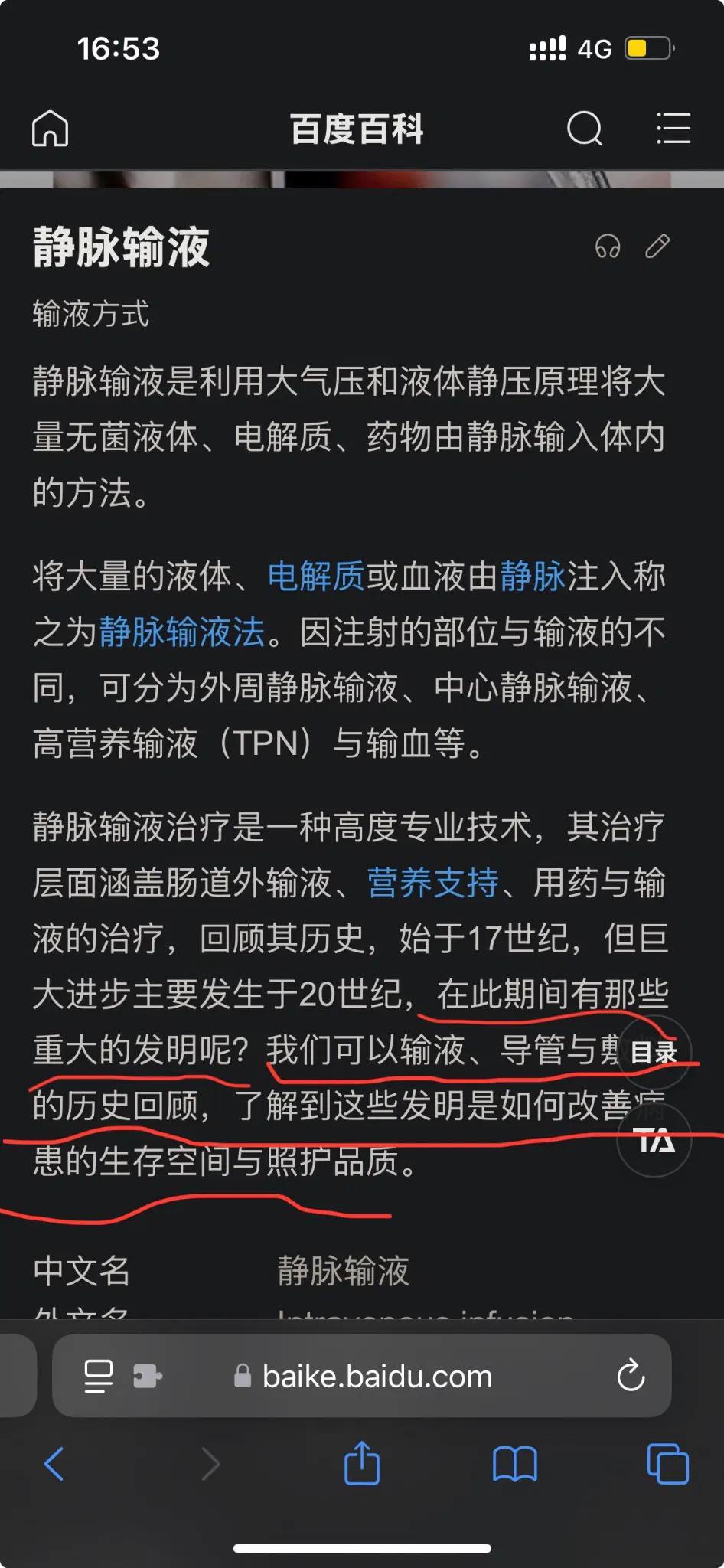Share this page
This screenshot has height=1568, width=724.
click(x=362, y=1463)
